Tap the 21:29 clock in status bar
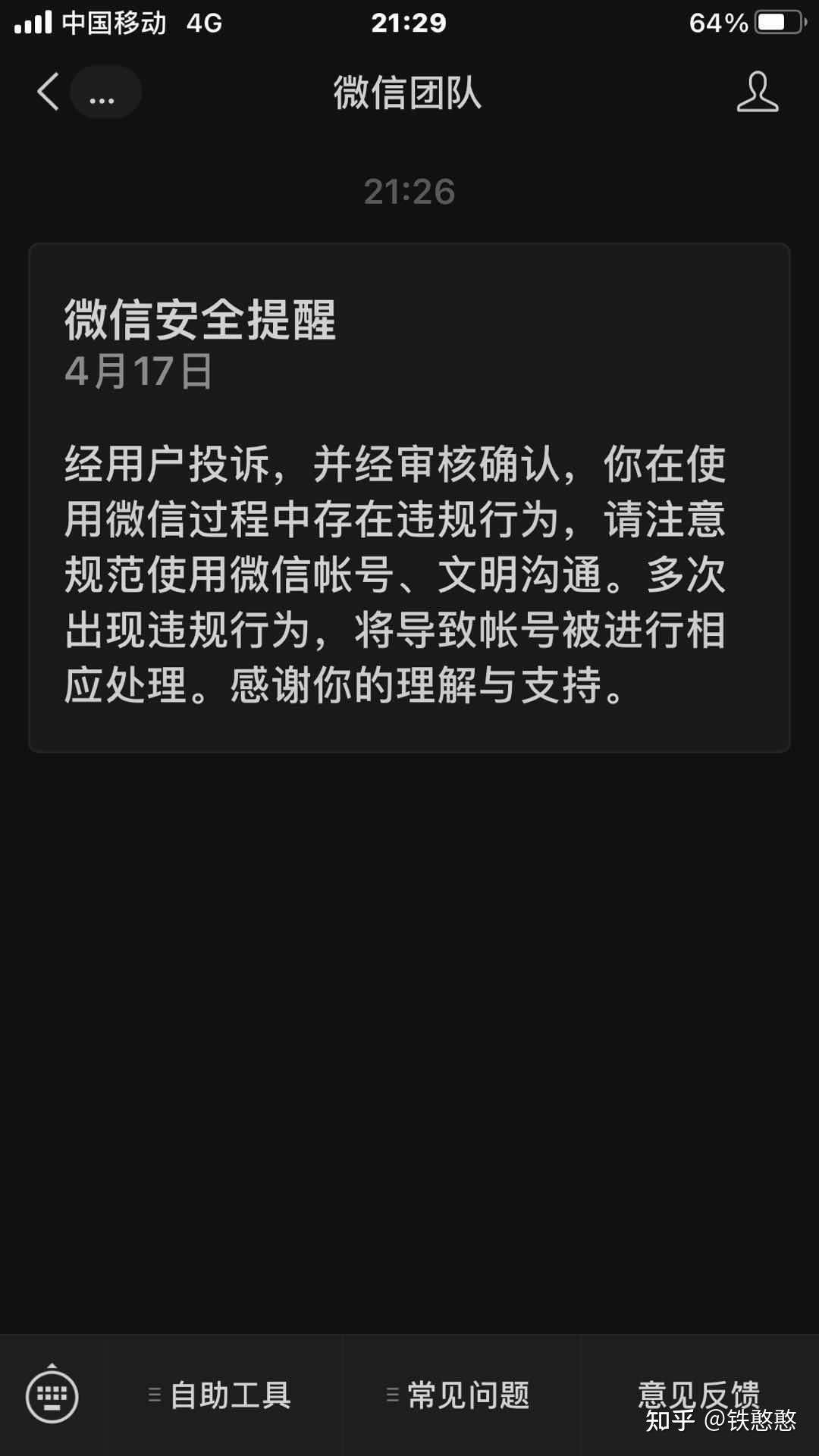819x1456 pixels. (x=407, y=22)
